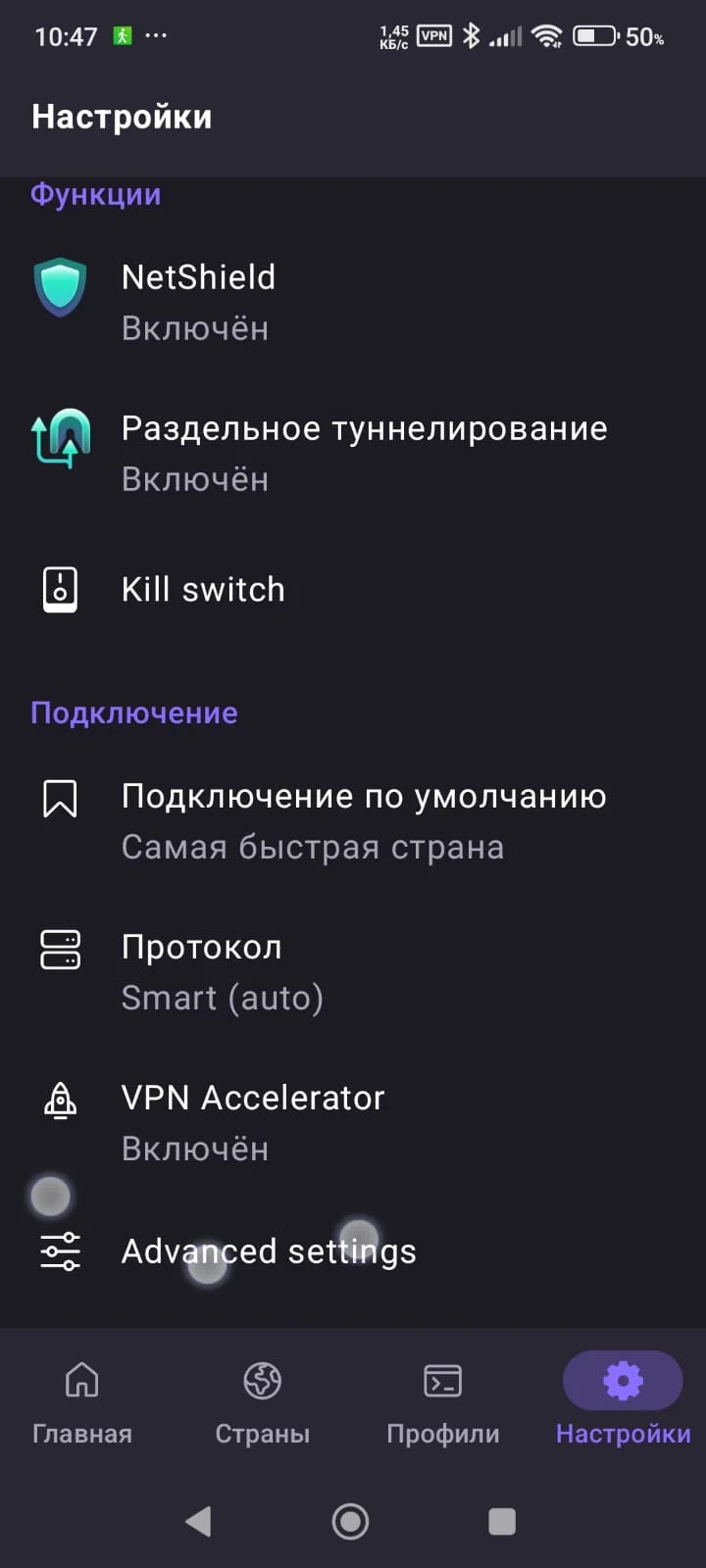
Task: Open the Kill switch option
Action: click(353, 589)
